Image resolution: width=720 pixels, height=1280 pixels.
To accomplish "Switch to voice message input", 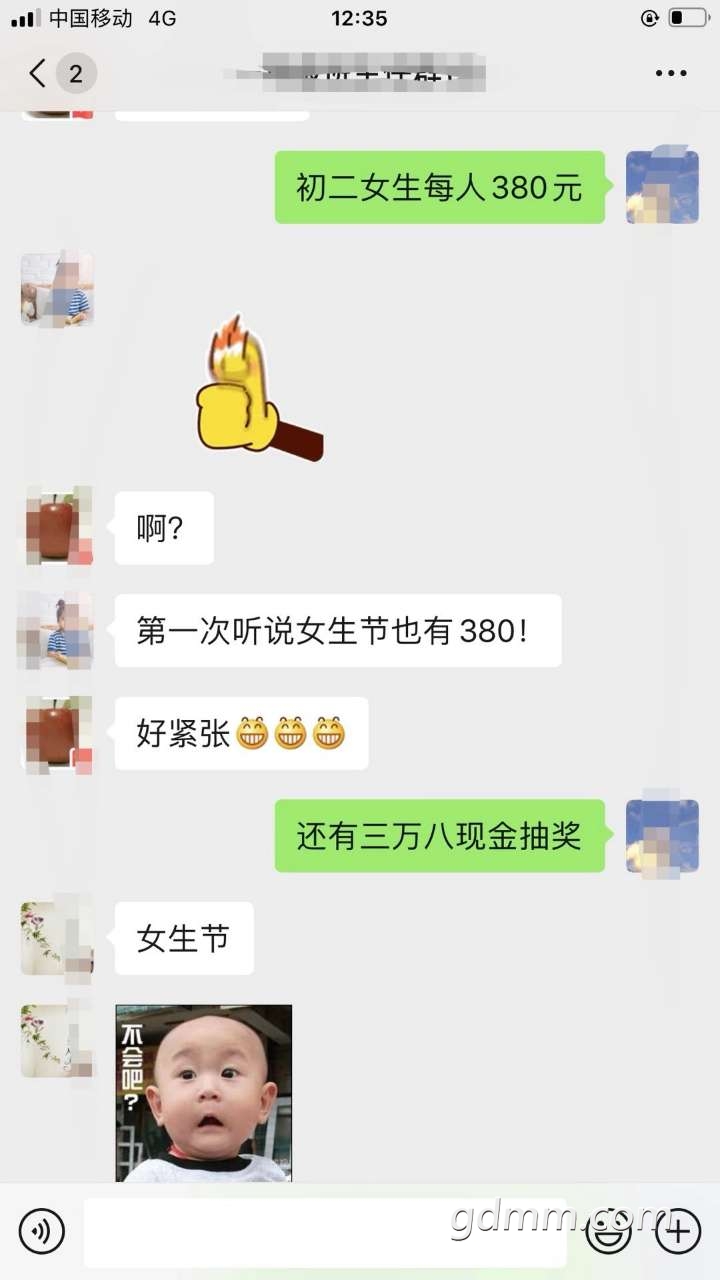I will click(41, 1231).
